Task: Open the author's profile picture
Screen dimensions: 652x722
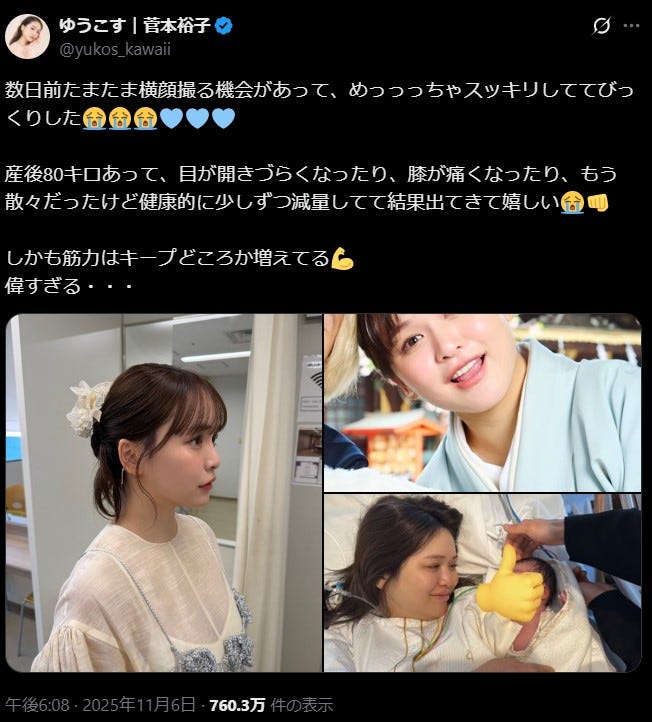Action: pyautogui.click(x=28, y=36)
